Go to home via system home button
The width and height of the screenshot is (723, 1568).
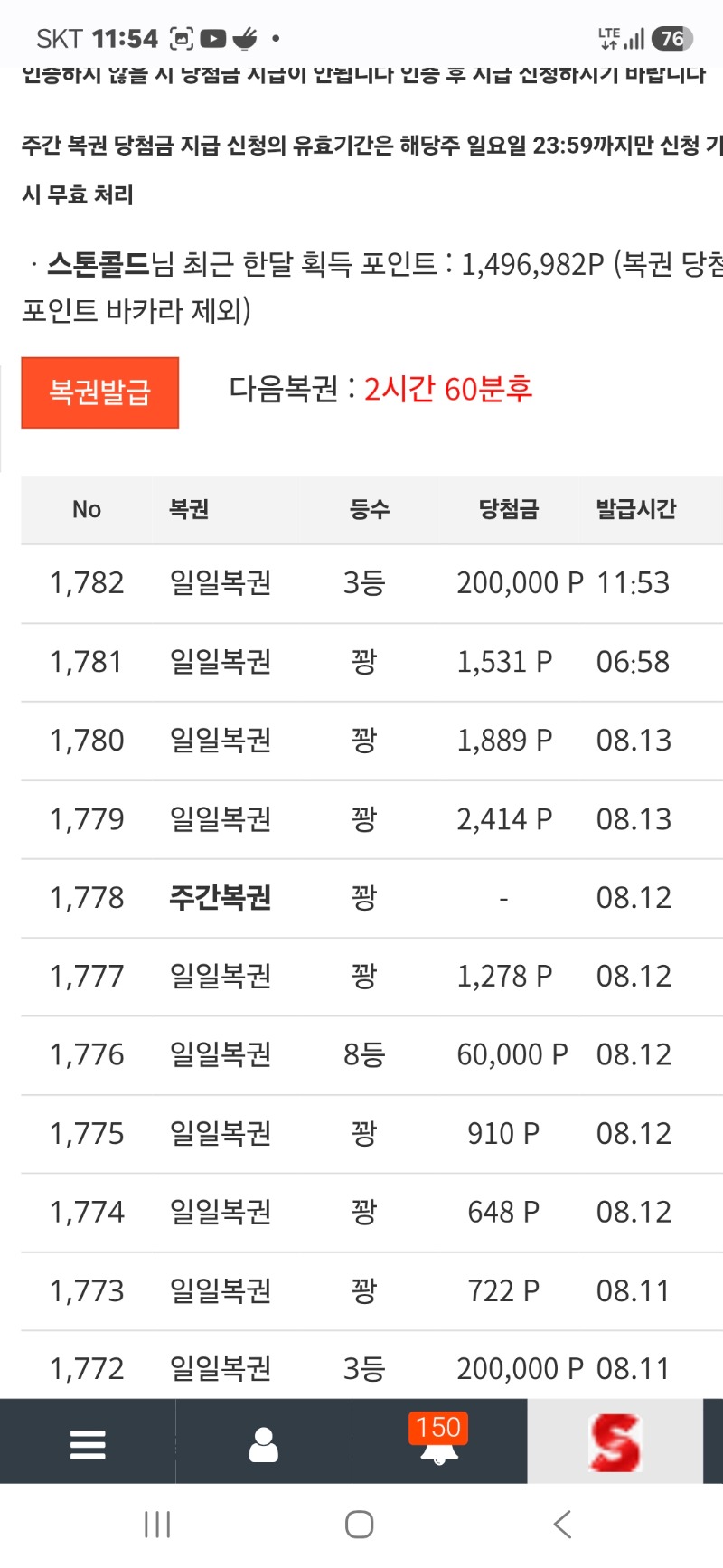click(360, 1525)
